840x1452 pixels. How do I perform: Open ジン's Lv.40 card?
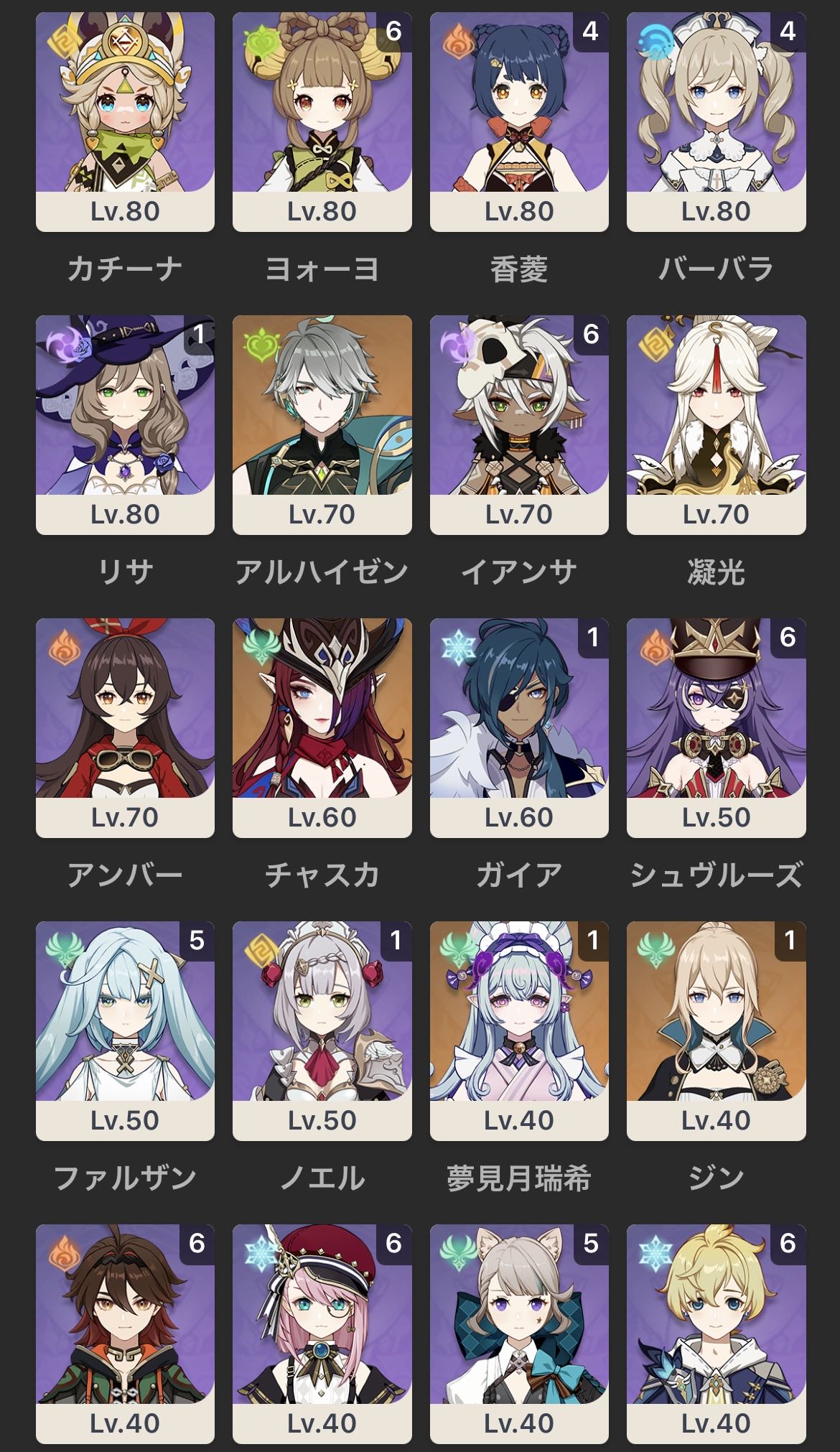(x=716, y=1031)
